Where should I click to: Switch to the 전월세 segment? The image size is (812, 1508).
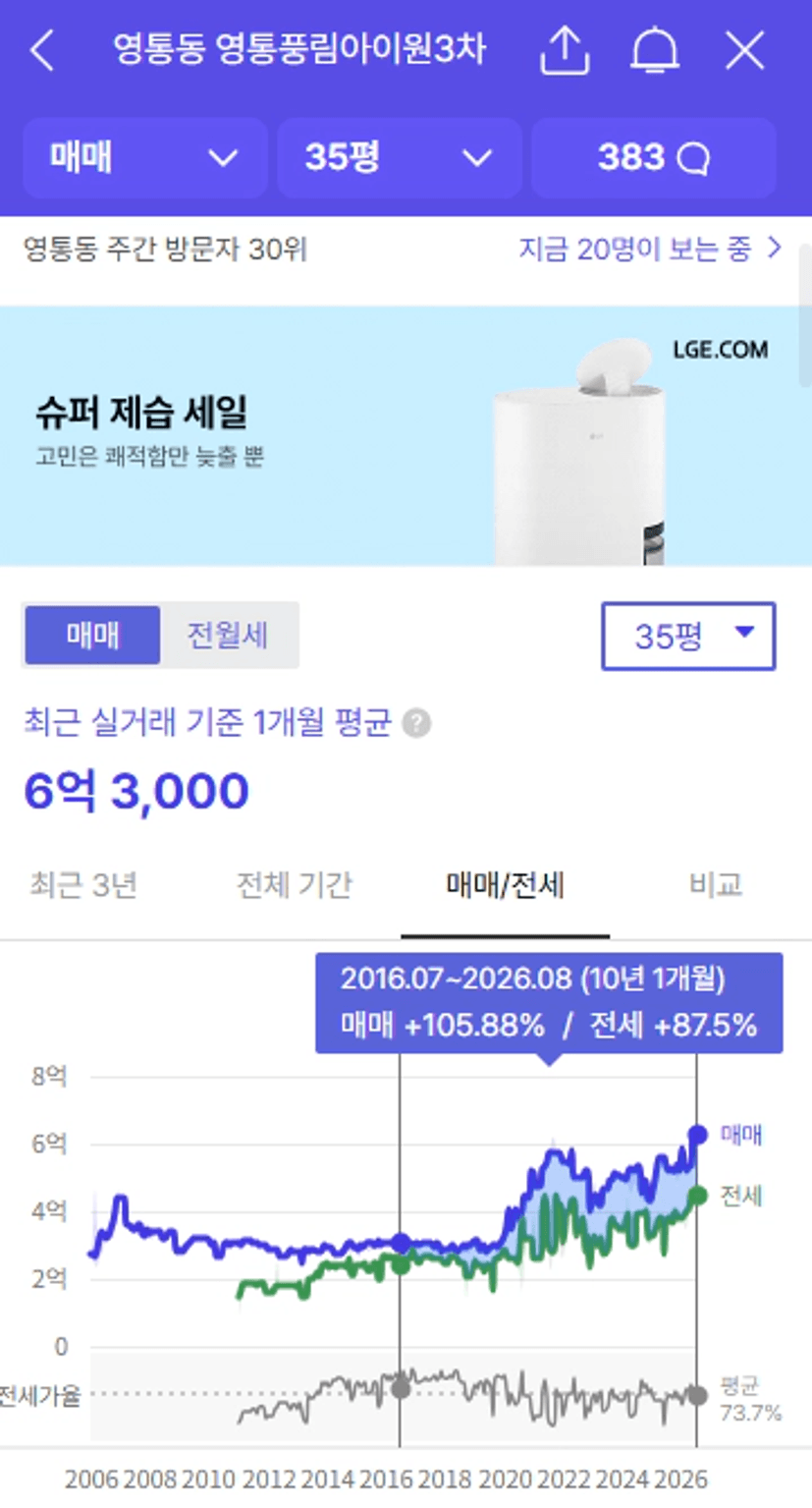229,635
